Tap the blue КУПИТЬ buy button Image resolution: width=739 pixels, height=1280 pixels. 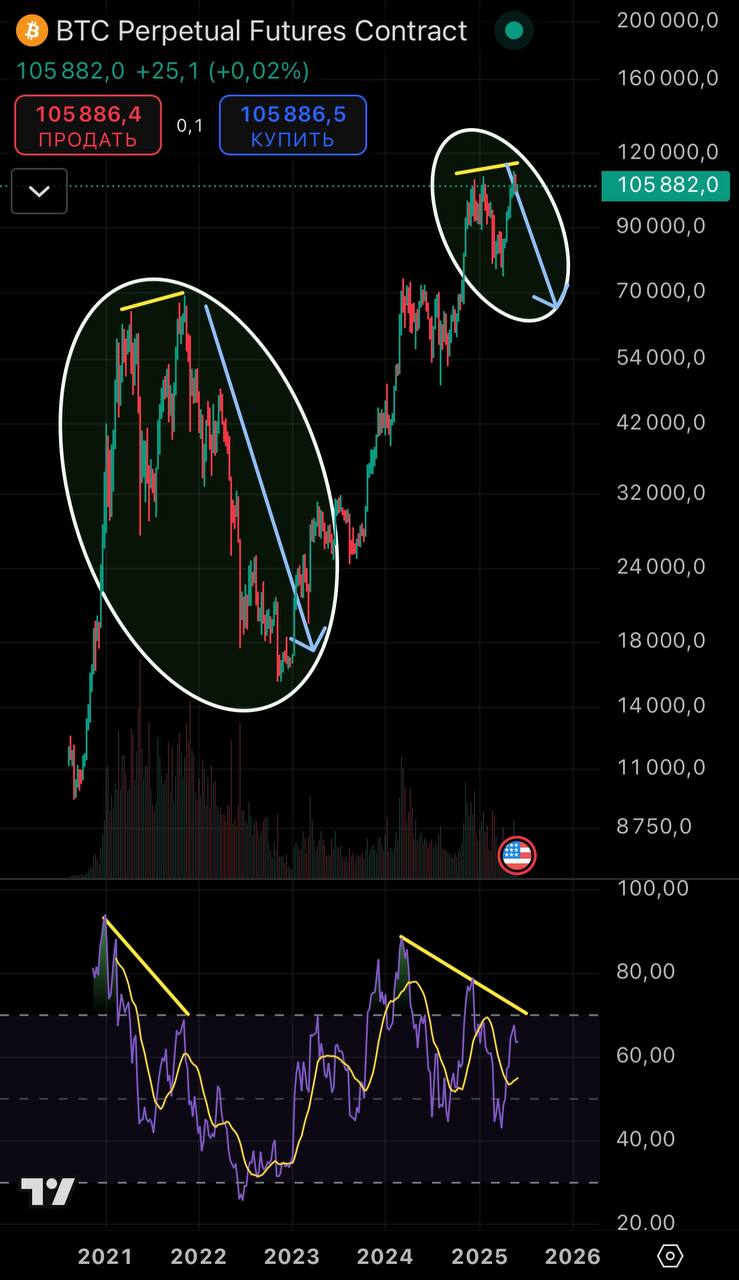293,125
